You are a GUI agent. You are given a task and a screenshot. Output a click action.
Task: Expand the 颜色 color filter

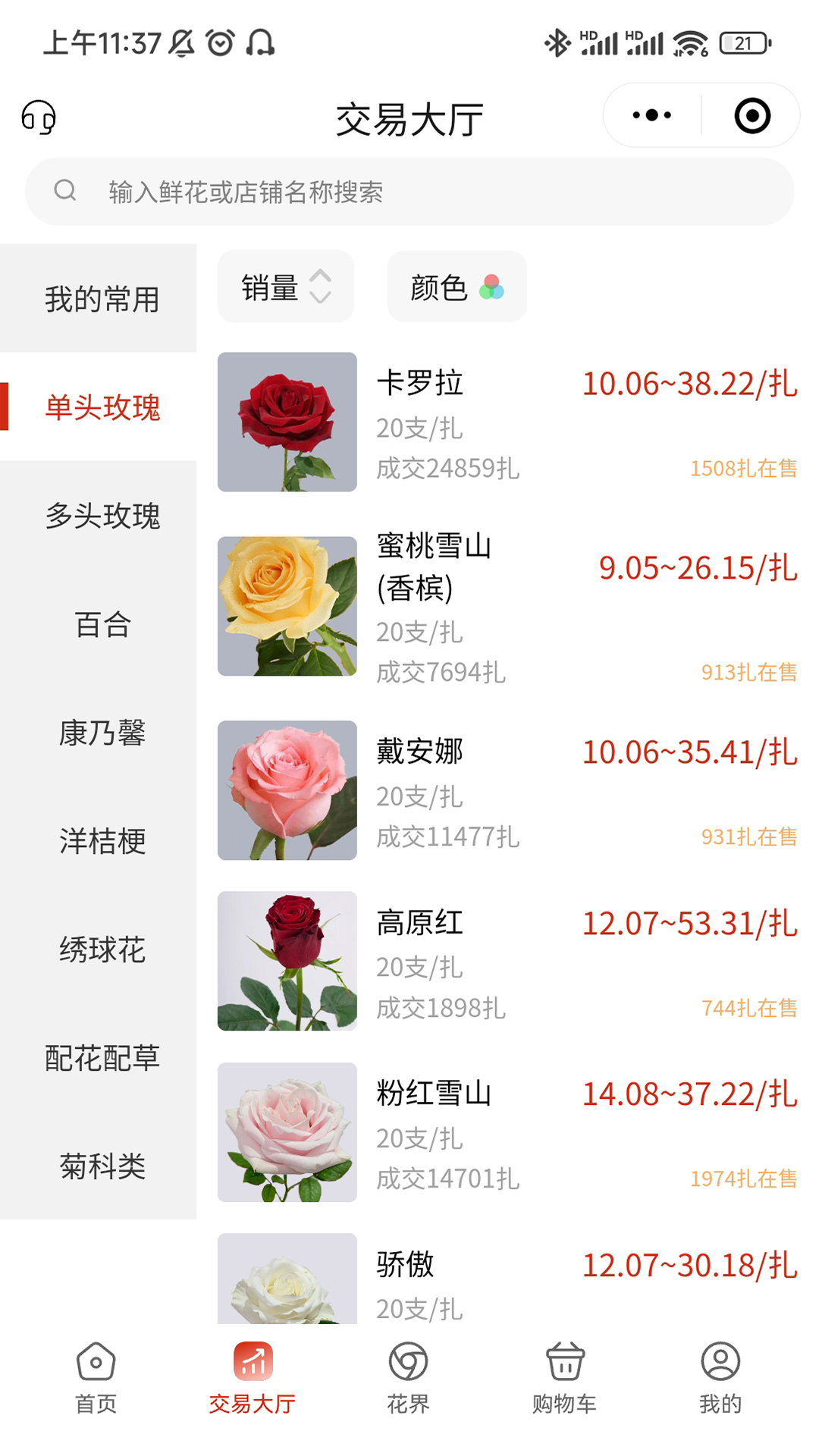(457, 287)
